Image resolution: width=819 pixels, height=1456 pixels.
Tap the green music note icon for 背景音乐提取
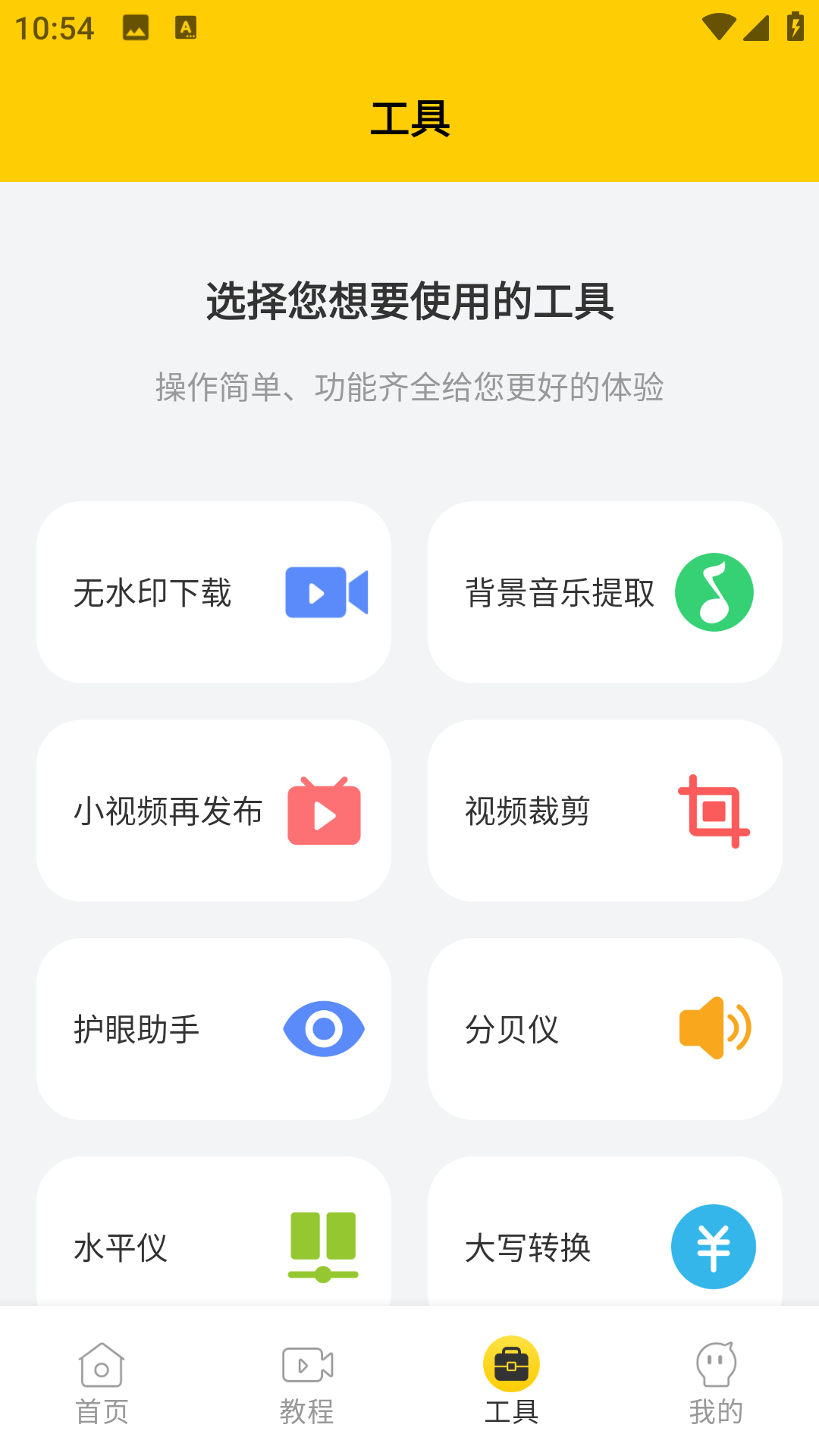(713, 593)
